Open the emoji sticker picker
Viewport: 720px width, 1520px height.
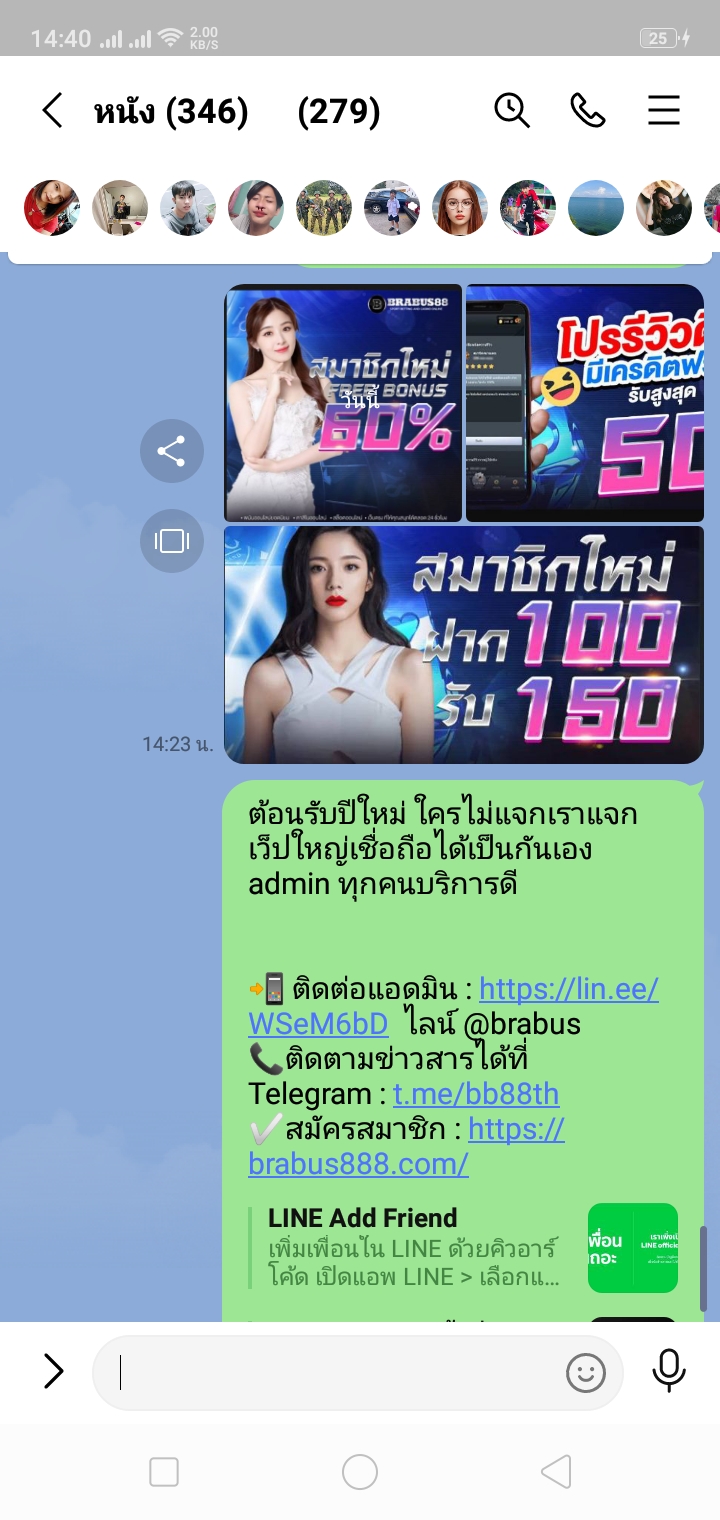(586, 1373)
